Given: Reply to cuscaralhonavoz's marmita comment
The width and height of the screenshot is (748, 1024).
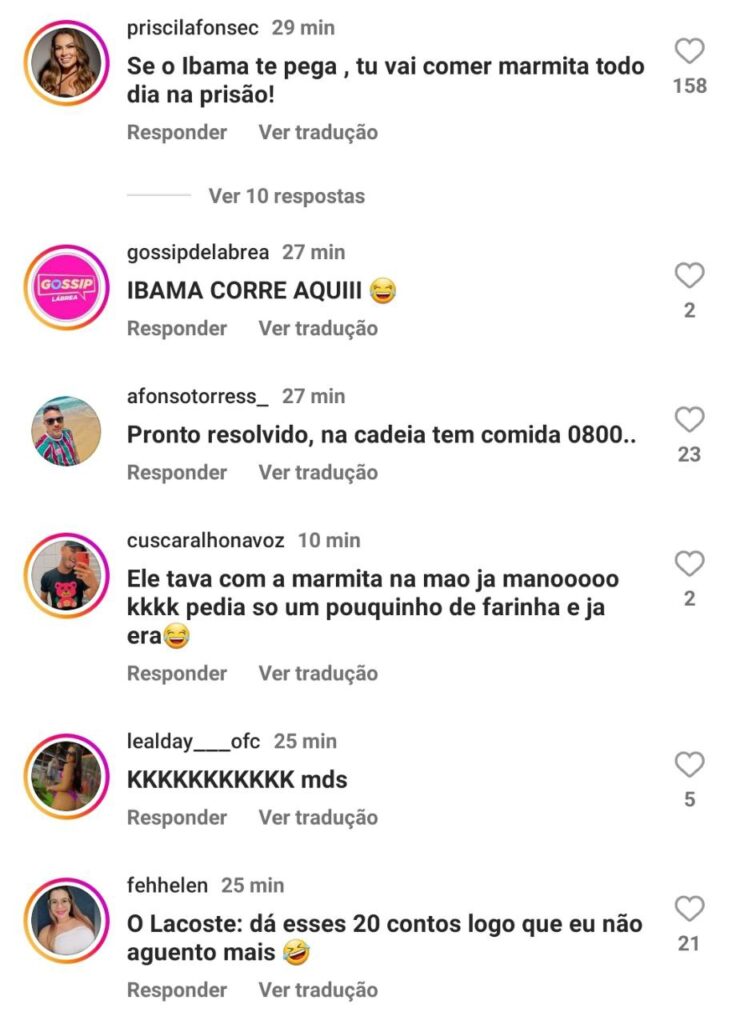Looking at the screenshot, I should tap(177, 673).
